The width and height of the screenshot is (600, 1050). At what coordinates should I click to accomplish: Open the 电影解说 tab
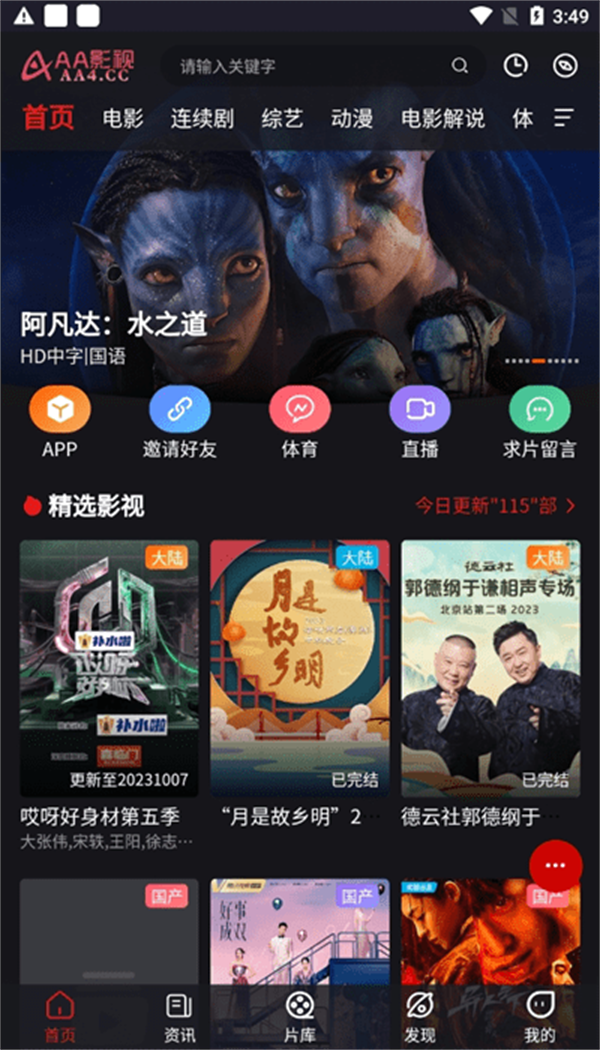coord(443,119)
